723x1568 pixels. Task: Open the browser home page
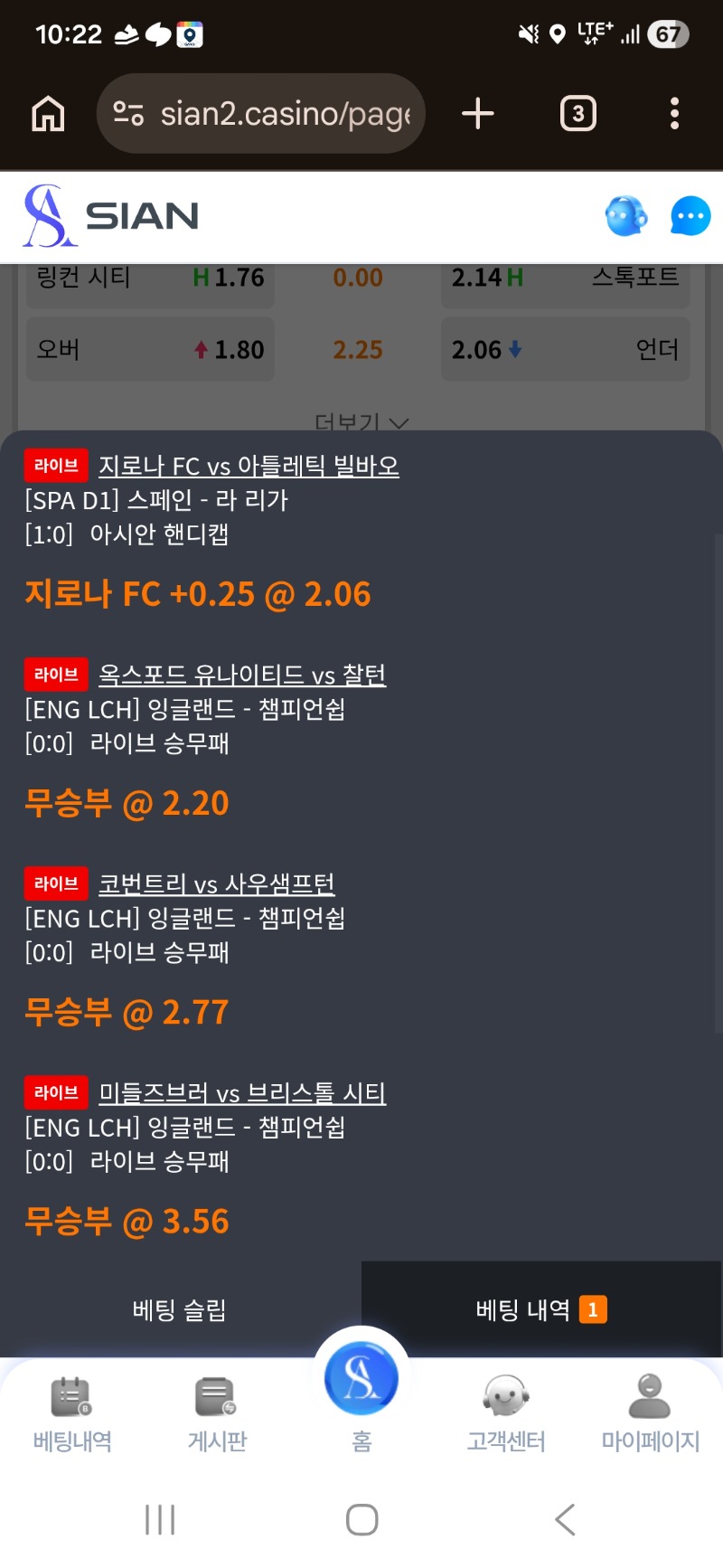(x=48, y=114)
